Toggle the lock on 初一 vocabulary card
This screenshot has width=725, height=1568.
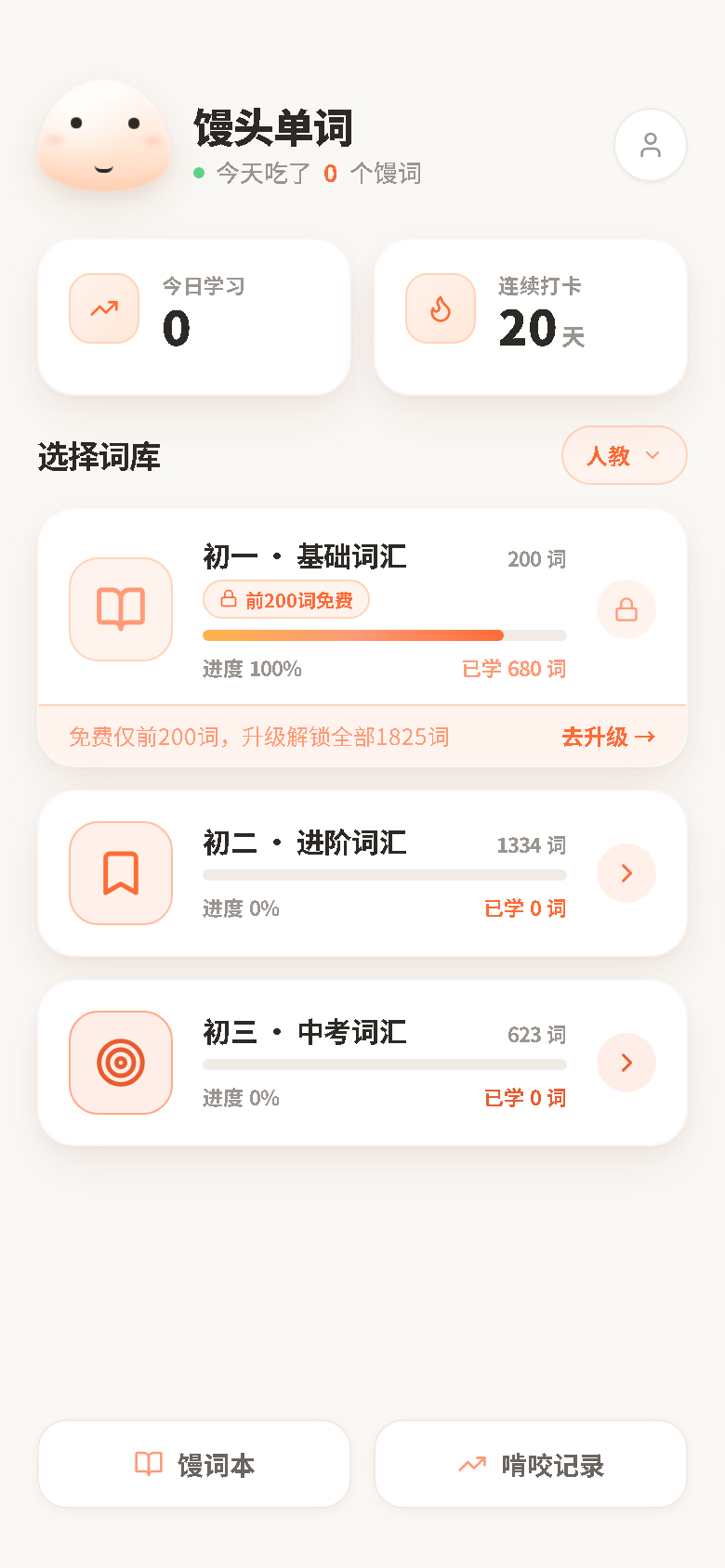coord(626,609)
